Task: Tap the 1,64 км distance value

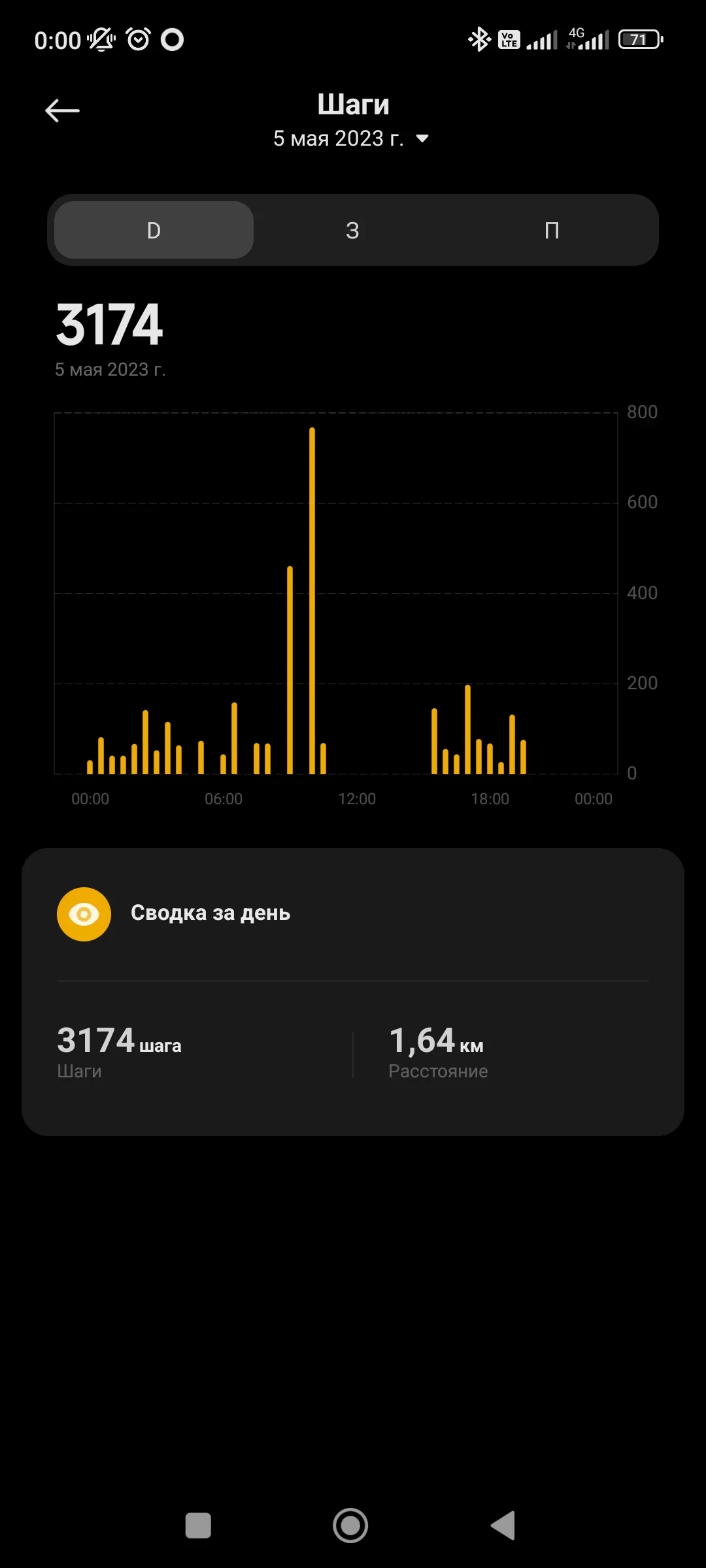Action: (x=436, y=1042)
